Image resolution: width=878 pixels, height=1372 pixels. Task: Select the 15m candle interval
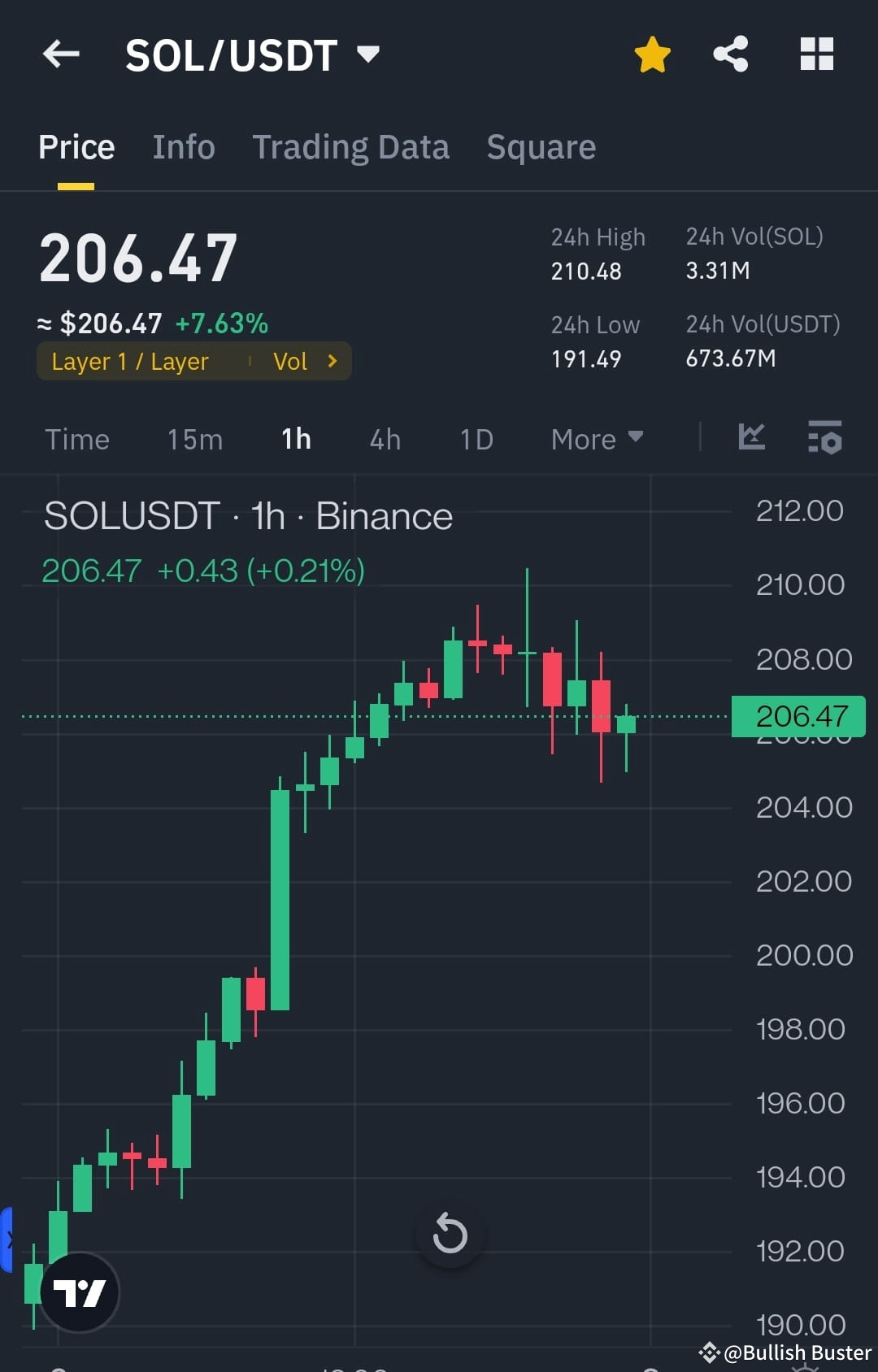click(x=194, y=439)
